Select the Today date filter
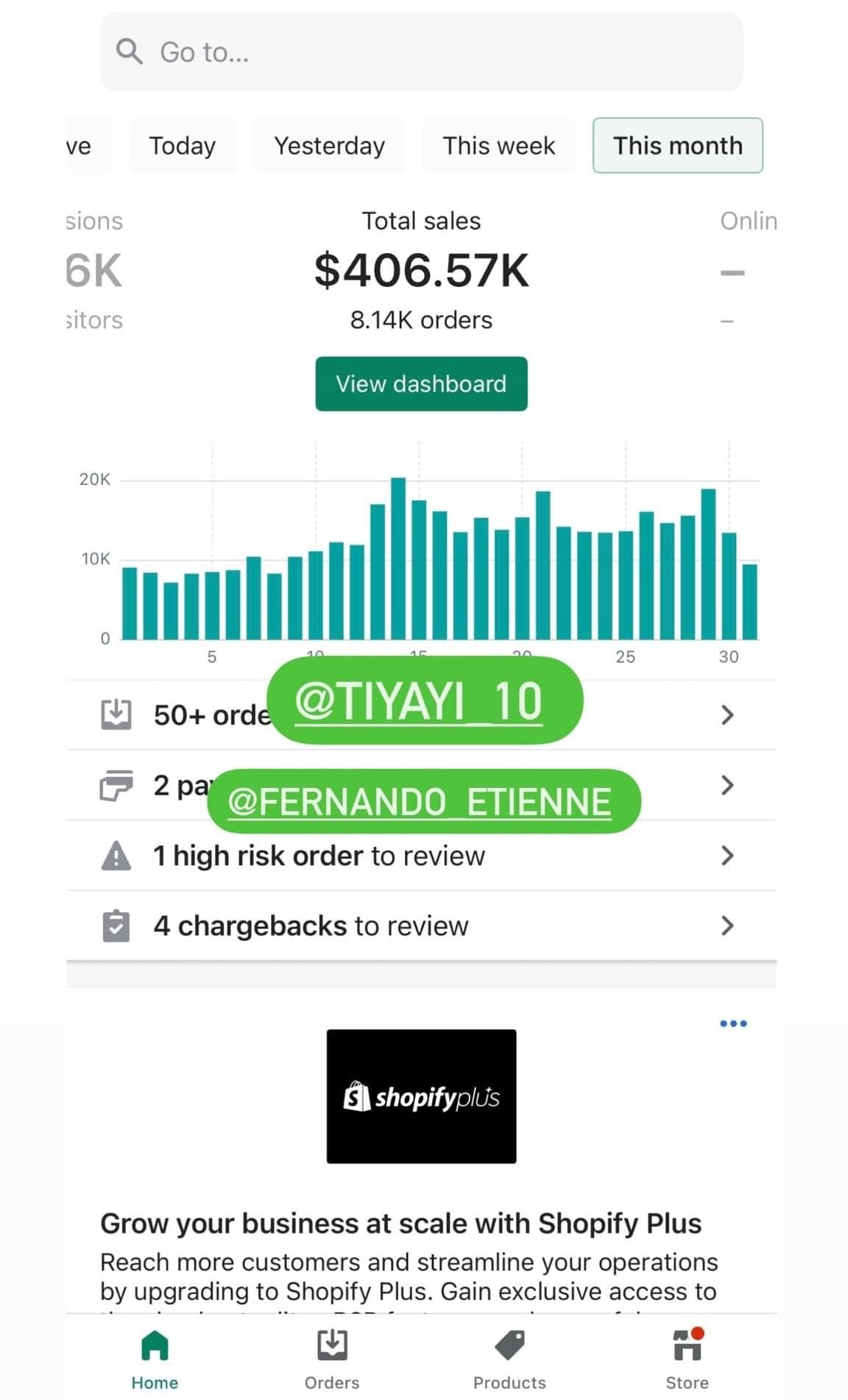This screenshot has width=848, height=1400. click(x=182, y=146)
